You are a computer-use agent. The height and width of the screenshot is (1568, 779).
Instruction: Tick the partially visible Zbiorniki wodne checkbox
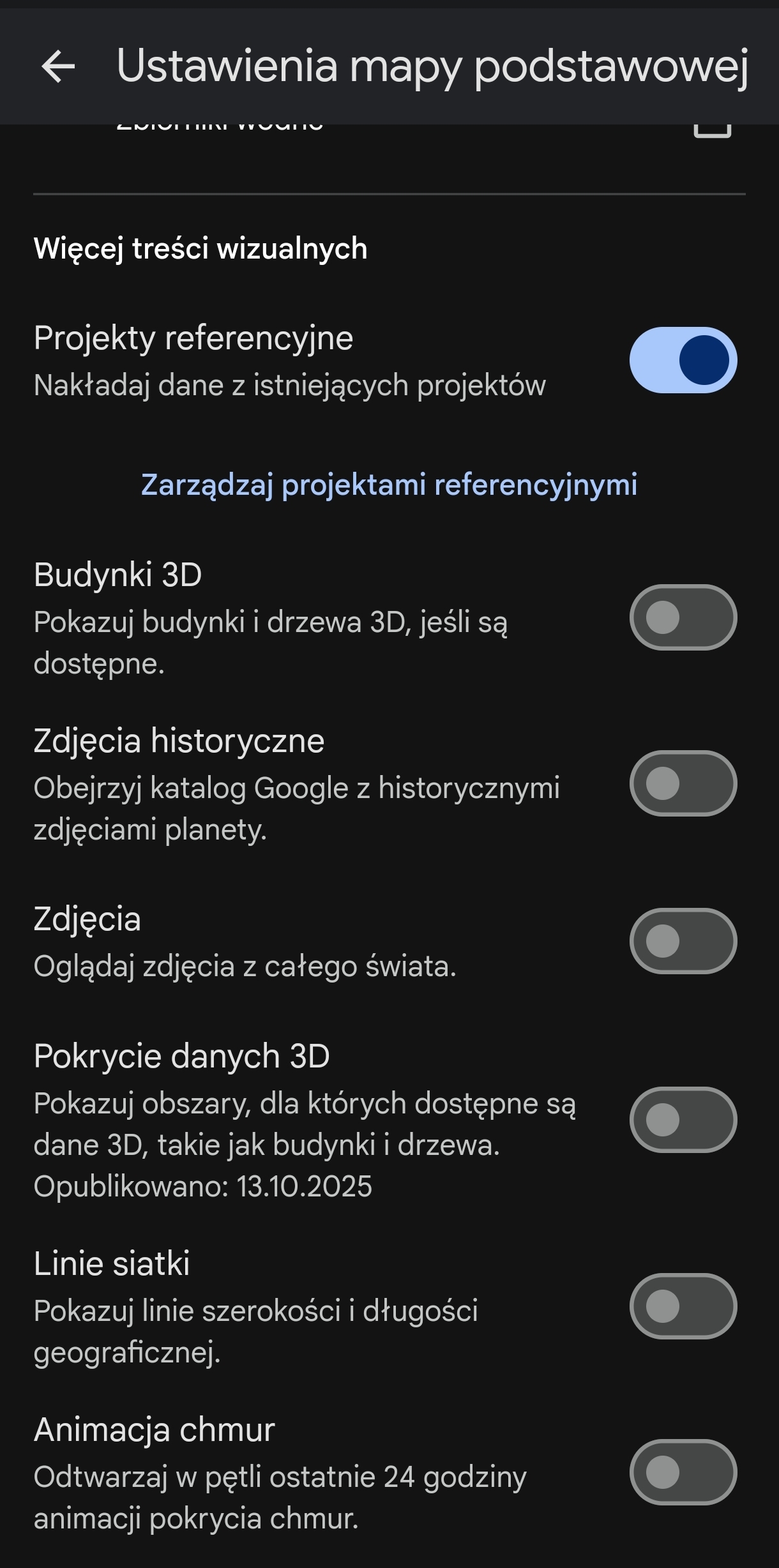click(x=712, y=130)
